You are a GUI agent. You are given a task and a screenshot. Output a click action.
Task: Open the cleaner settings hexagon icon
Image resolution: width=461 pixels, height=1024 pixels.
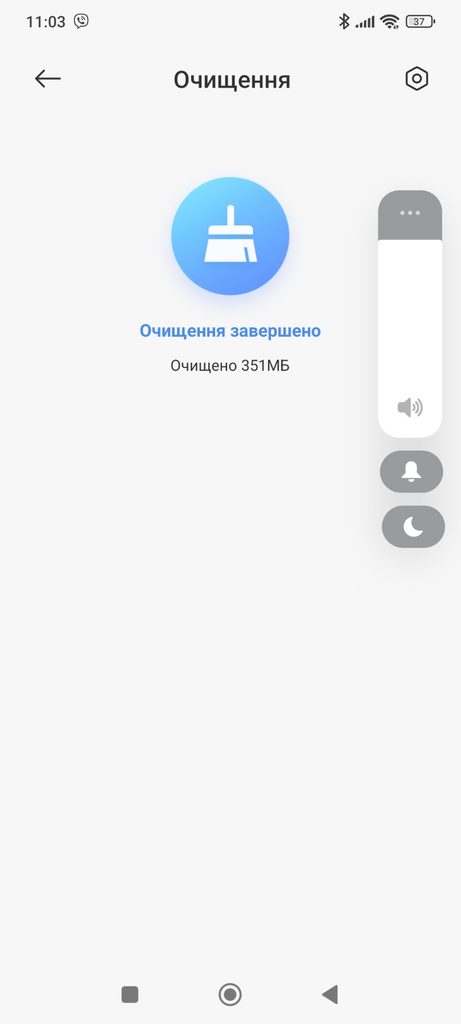coord(417,79)
